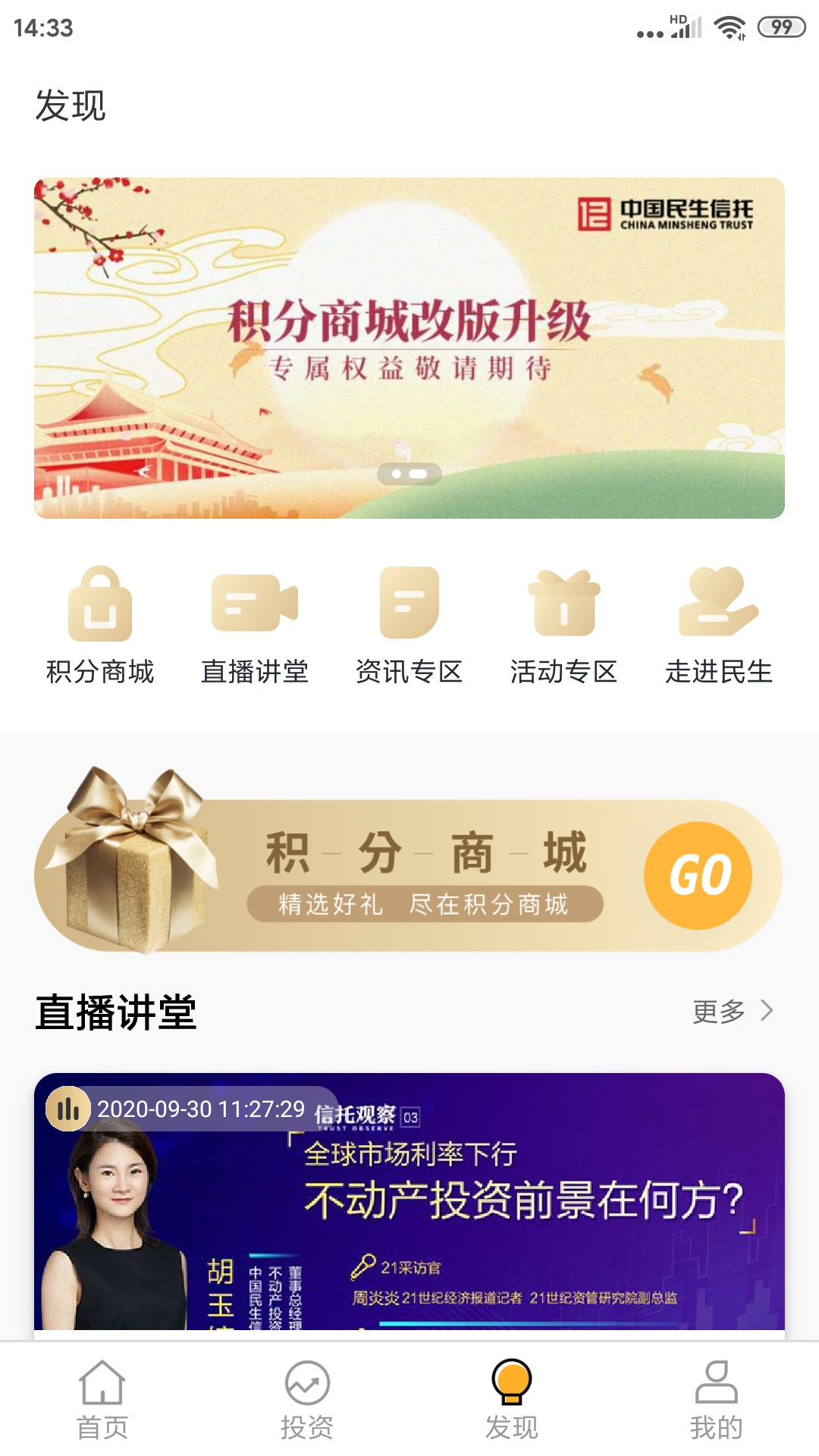Image resolution: width=819 pixels, height=1456 pixels.
Task: Tap the chevron beside 更多
Action: click(766, 1012)
